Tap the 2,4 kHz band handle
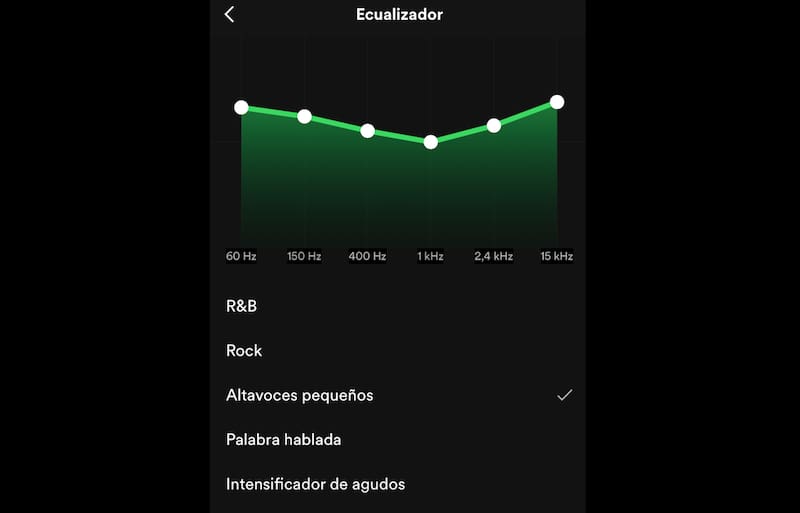800x513 pixels. tap(493, 125)
